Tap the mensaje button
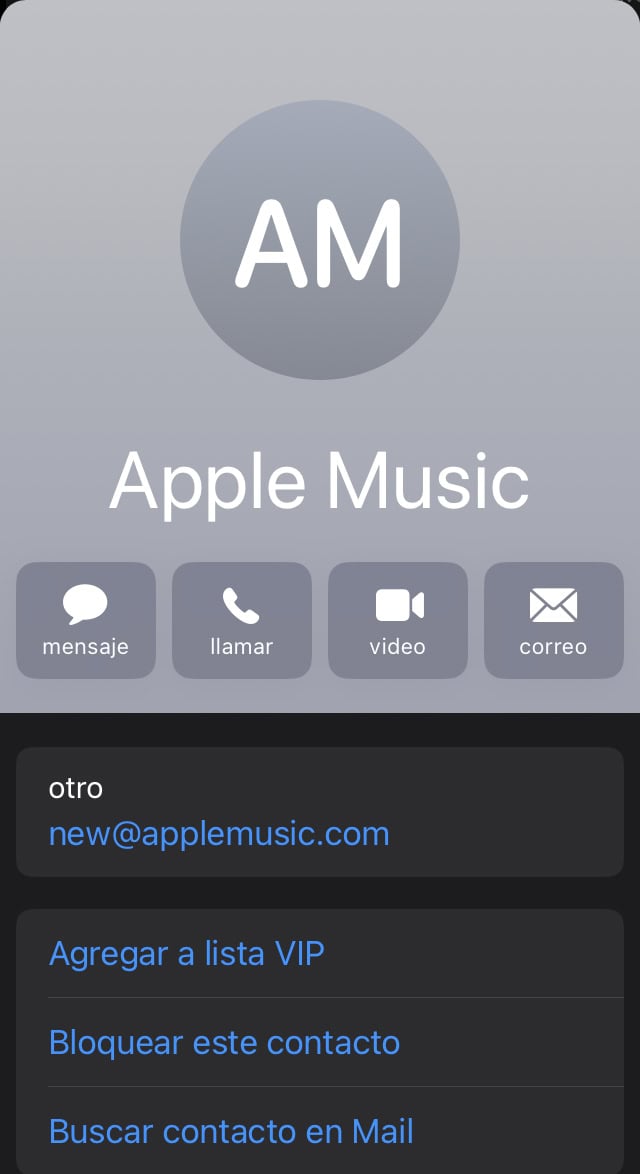Viewport: 640px width, 1174px height. click(x=86, y=620)
